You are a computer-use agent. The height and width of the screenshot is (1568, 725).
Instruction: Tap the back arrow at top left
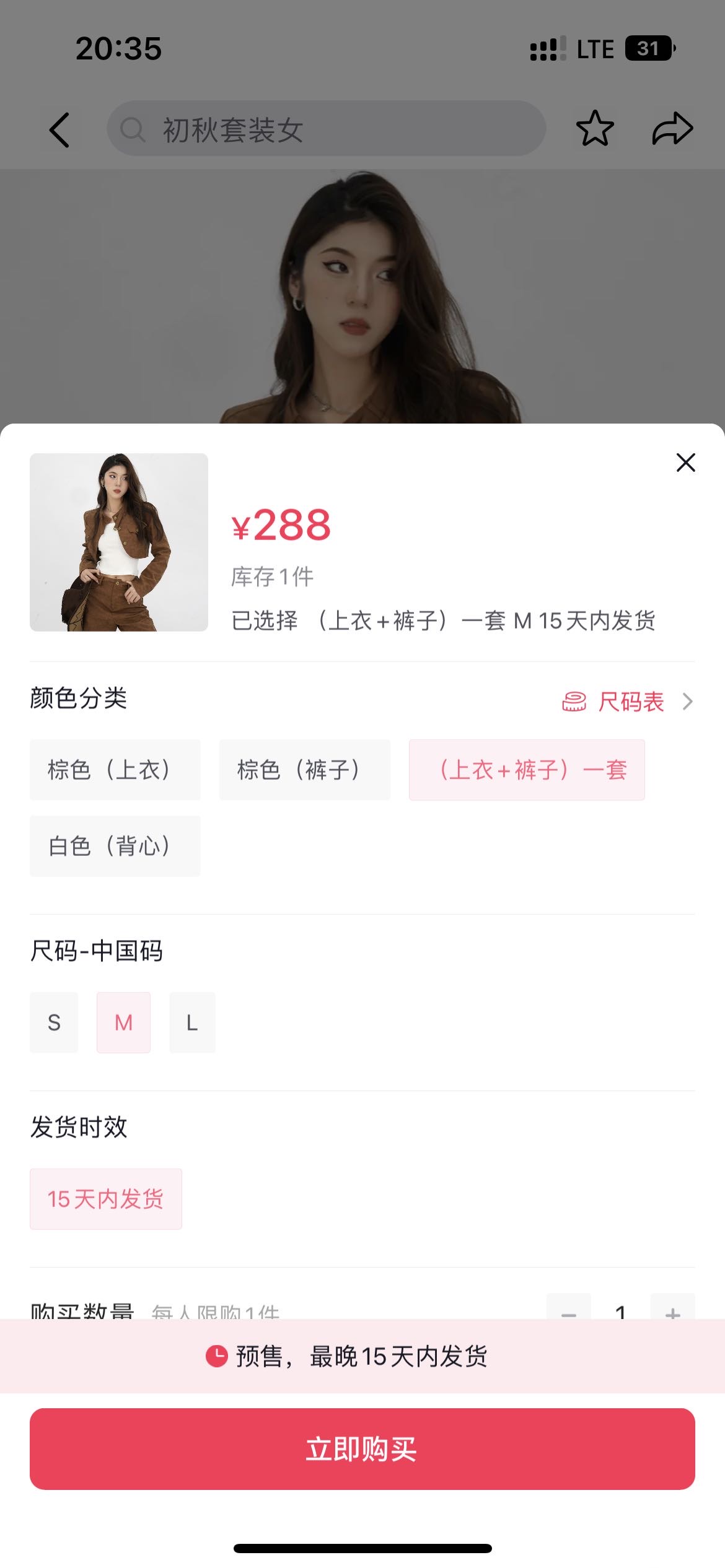[59, 129]
